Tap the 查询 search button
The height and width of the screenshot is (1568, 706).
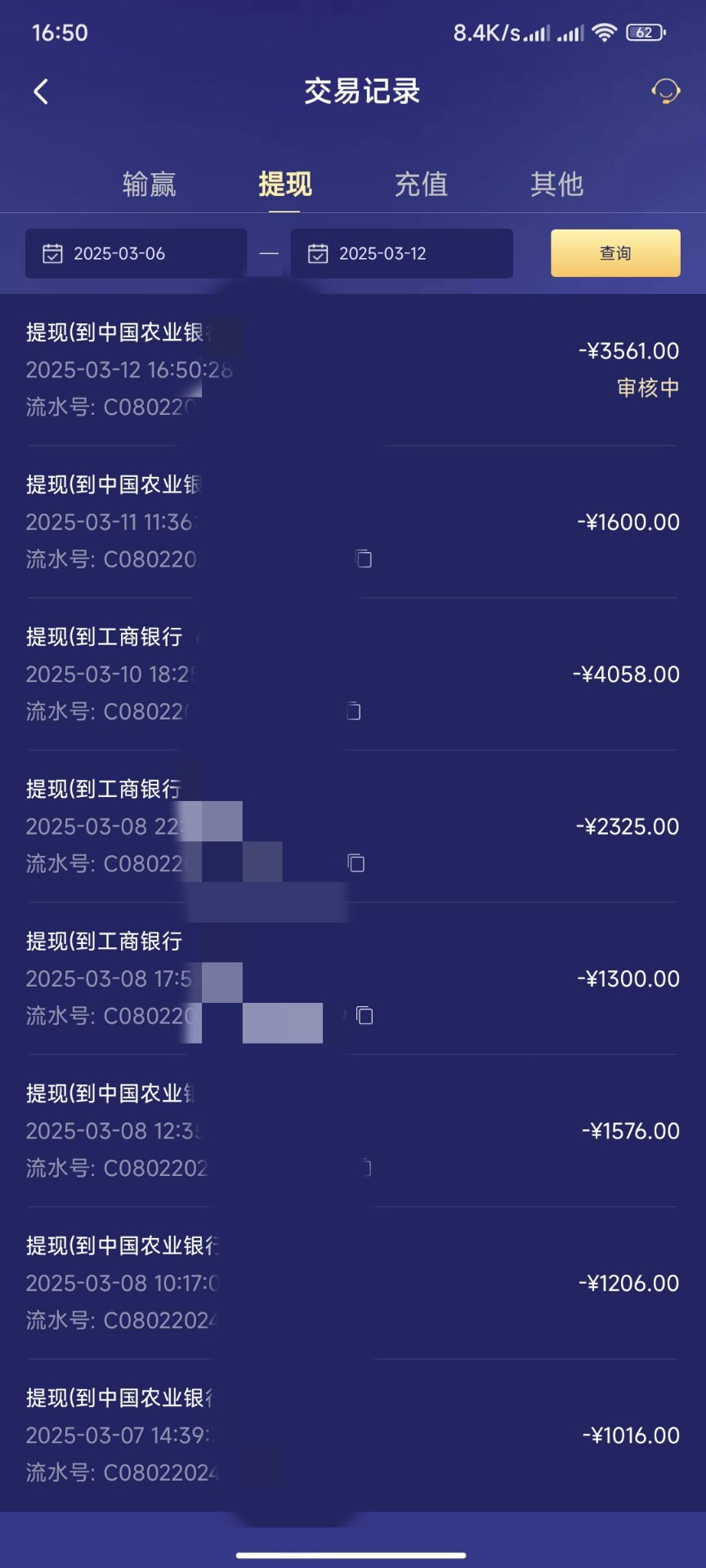click(615, 253)
